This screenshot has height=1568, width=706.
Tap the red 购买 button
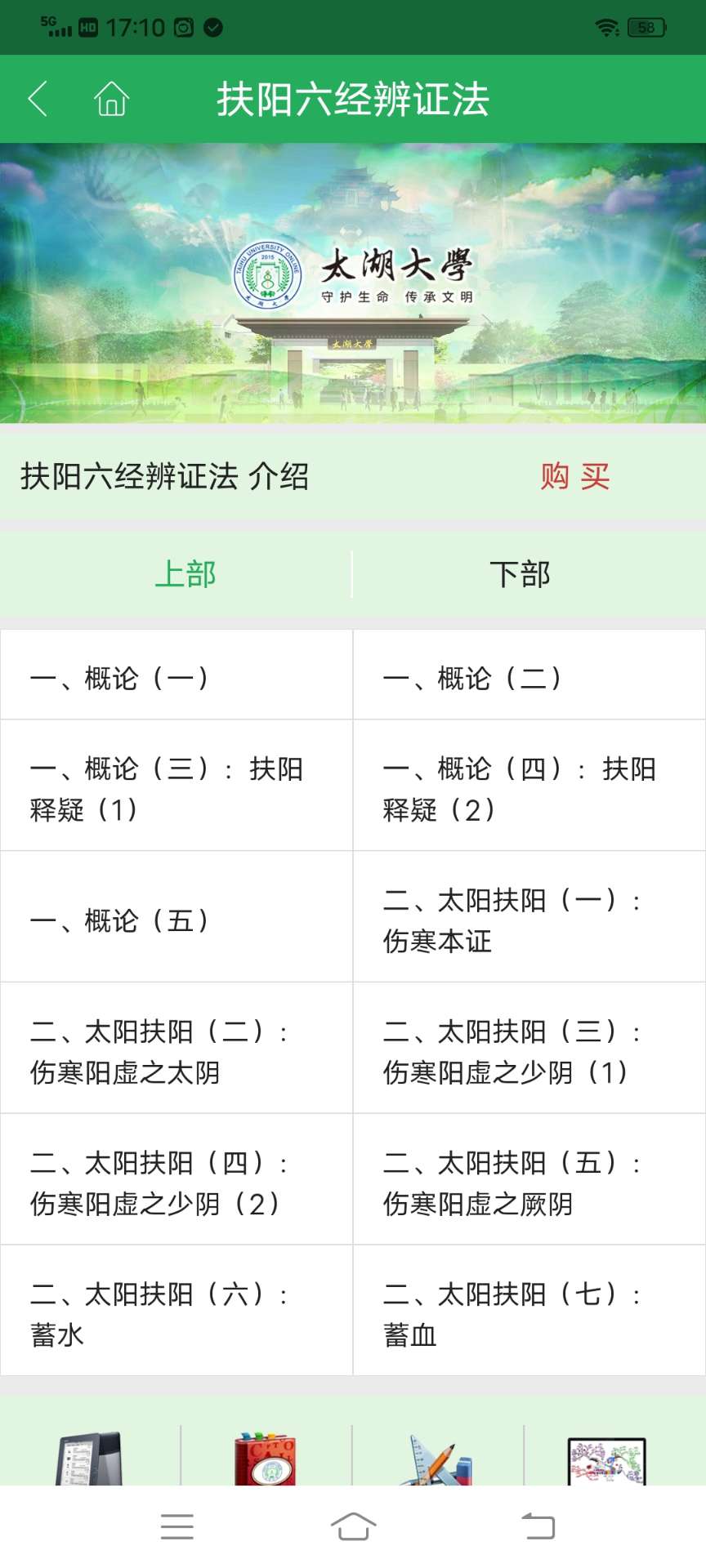[x=574, y=475]
